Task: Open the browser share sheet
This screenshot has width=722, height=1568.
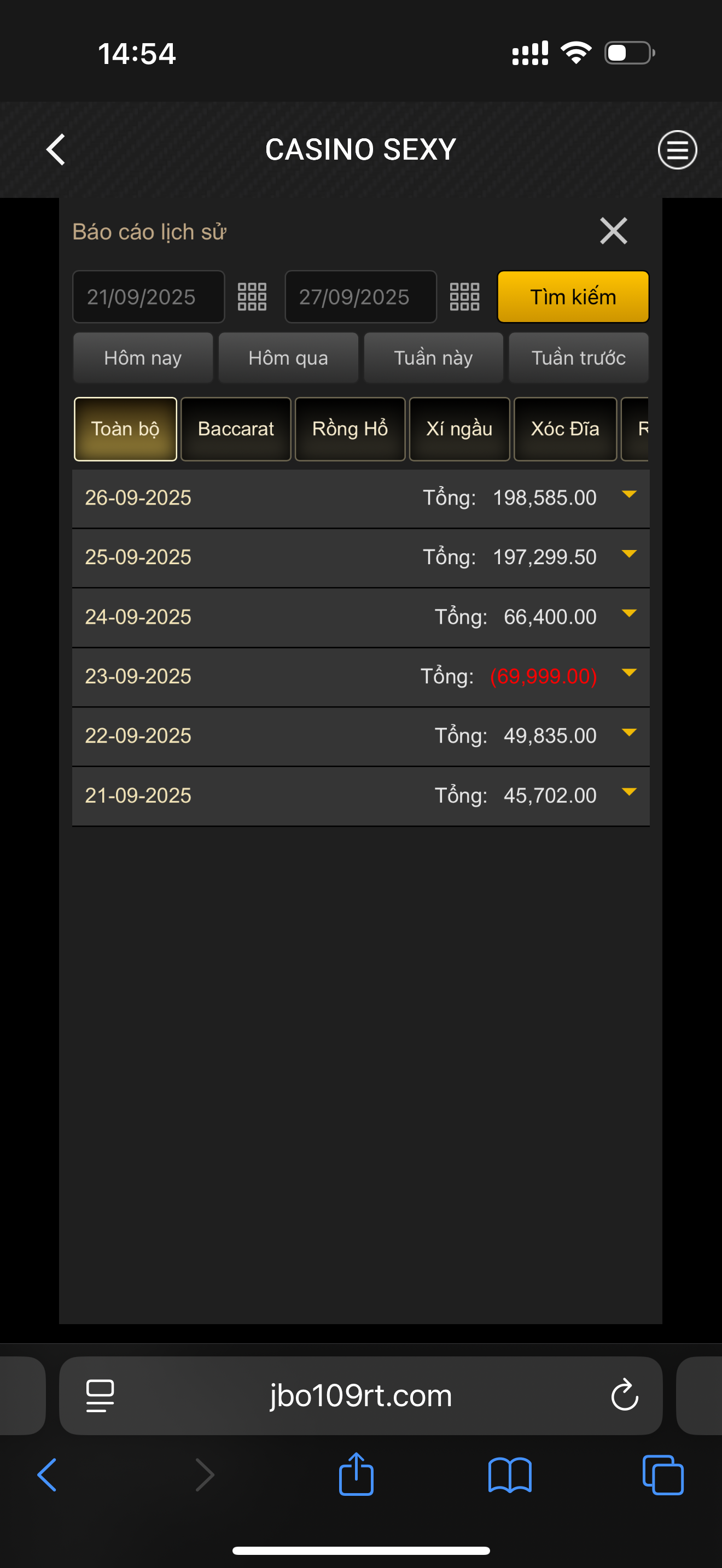Action: click(356, 1475)
